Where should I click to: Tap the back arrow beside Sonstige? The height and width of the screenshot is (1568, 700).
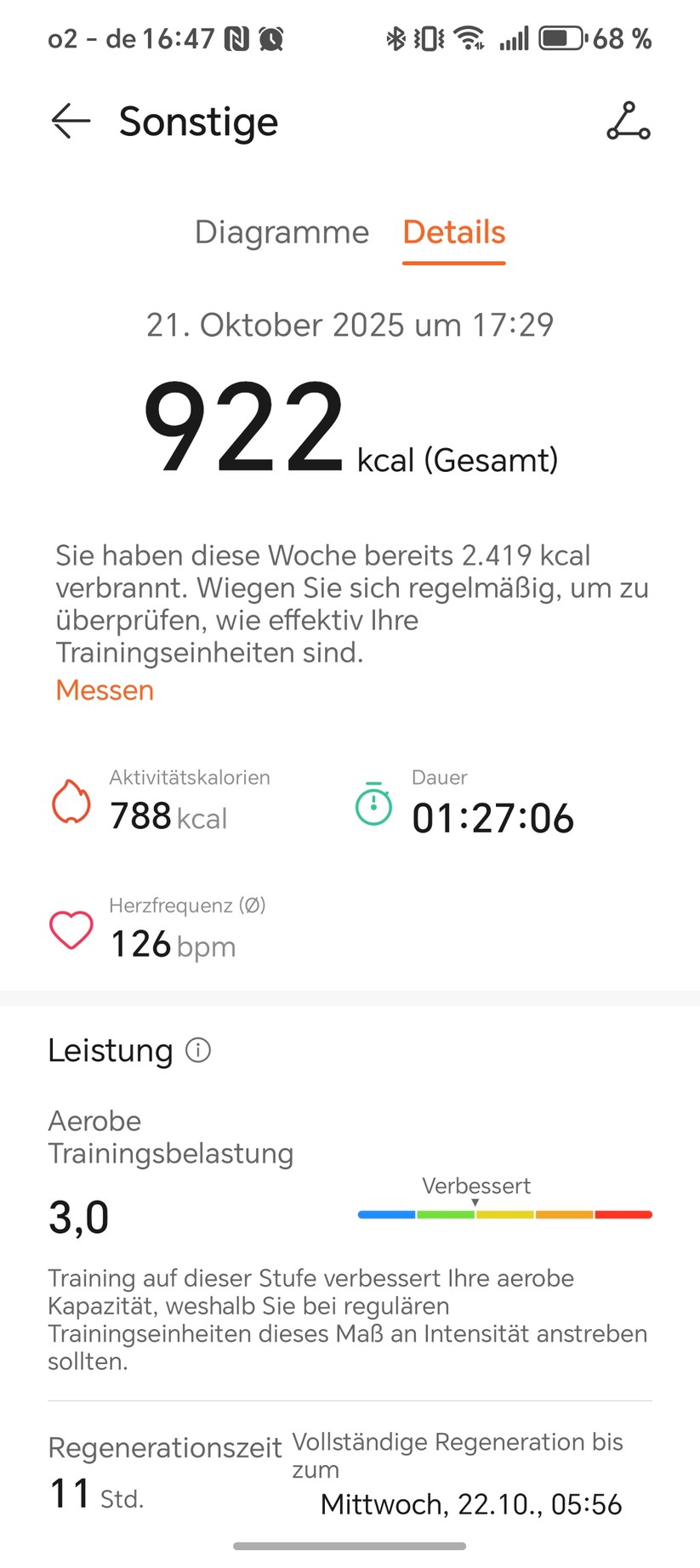(x=70, y=122)
